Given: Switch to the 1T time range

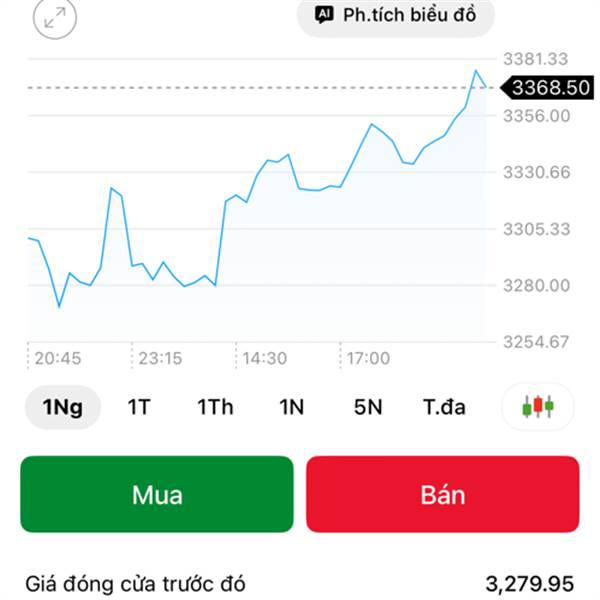Looking at the screenshot, I should [x=139, y=407].
